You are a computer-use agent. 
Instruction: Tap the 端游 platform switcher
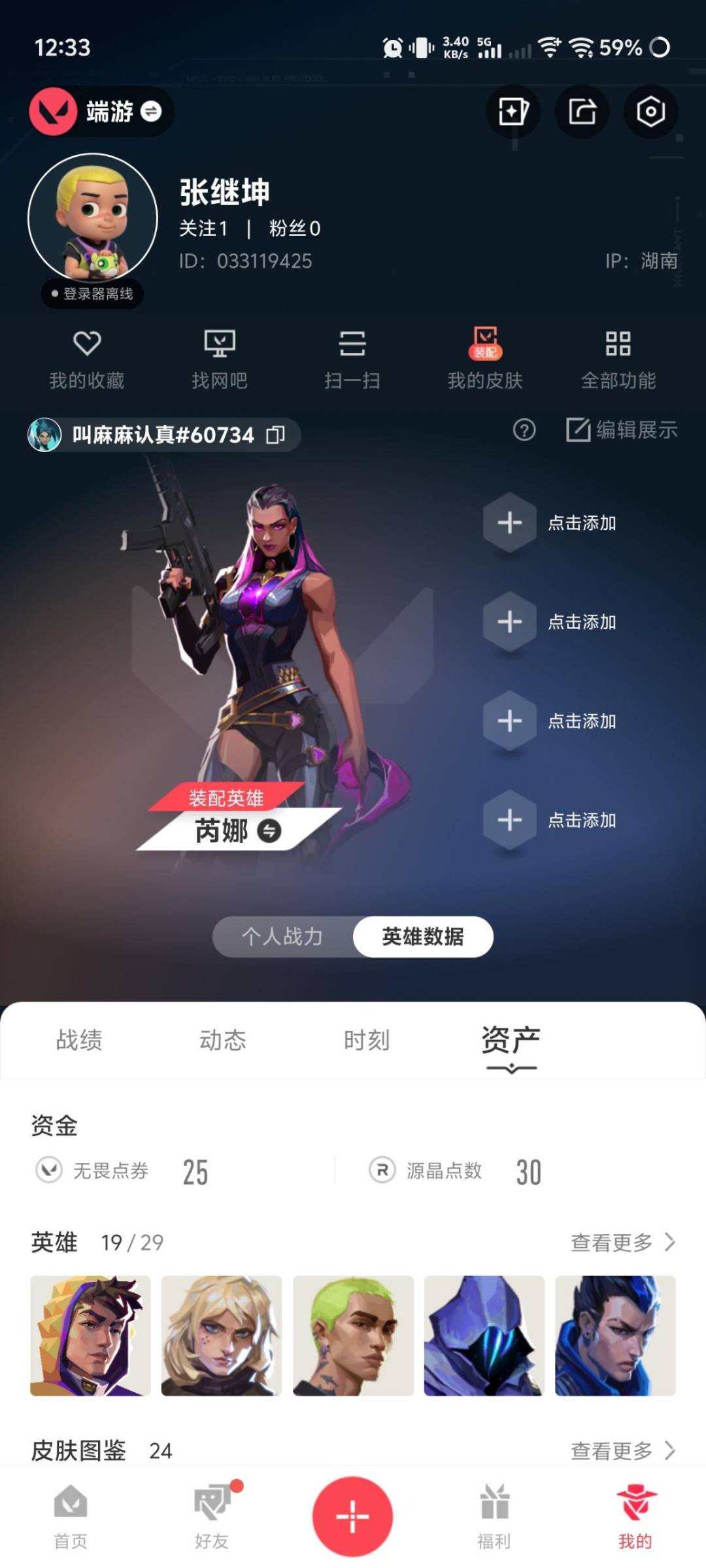[x=101, y=111]
